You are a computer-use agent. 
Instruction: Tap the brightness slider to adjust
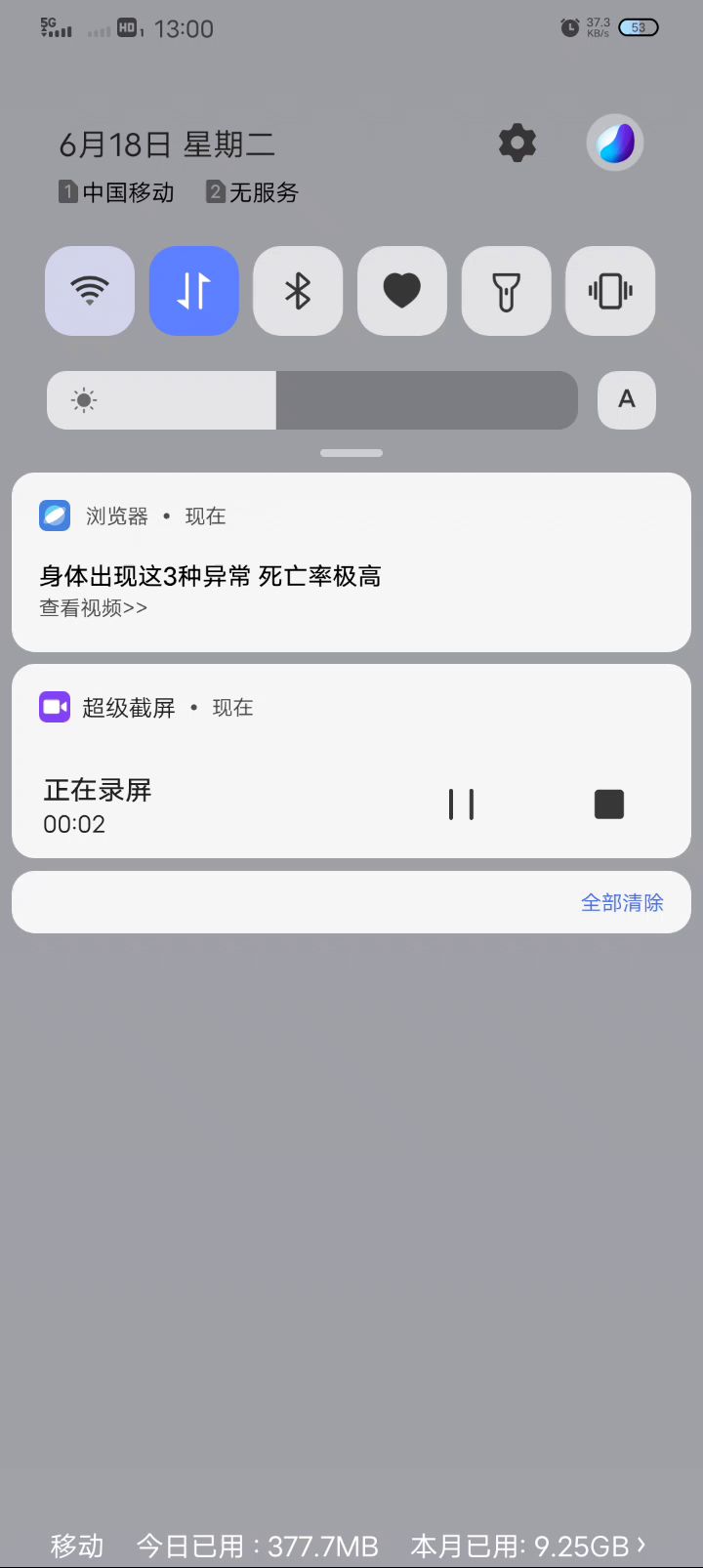tap(312, 400)
